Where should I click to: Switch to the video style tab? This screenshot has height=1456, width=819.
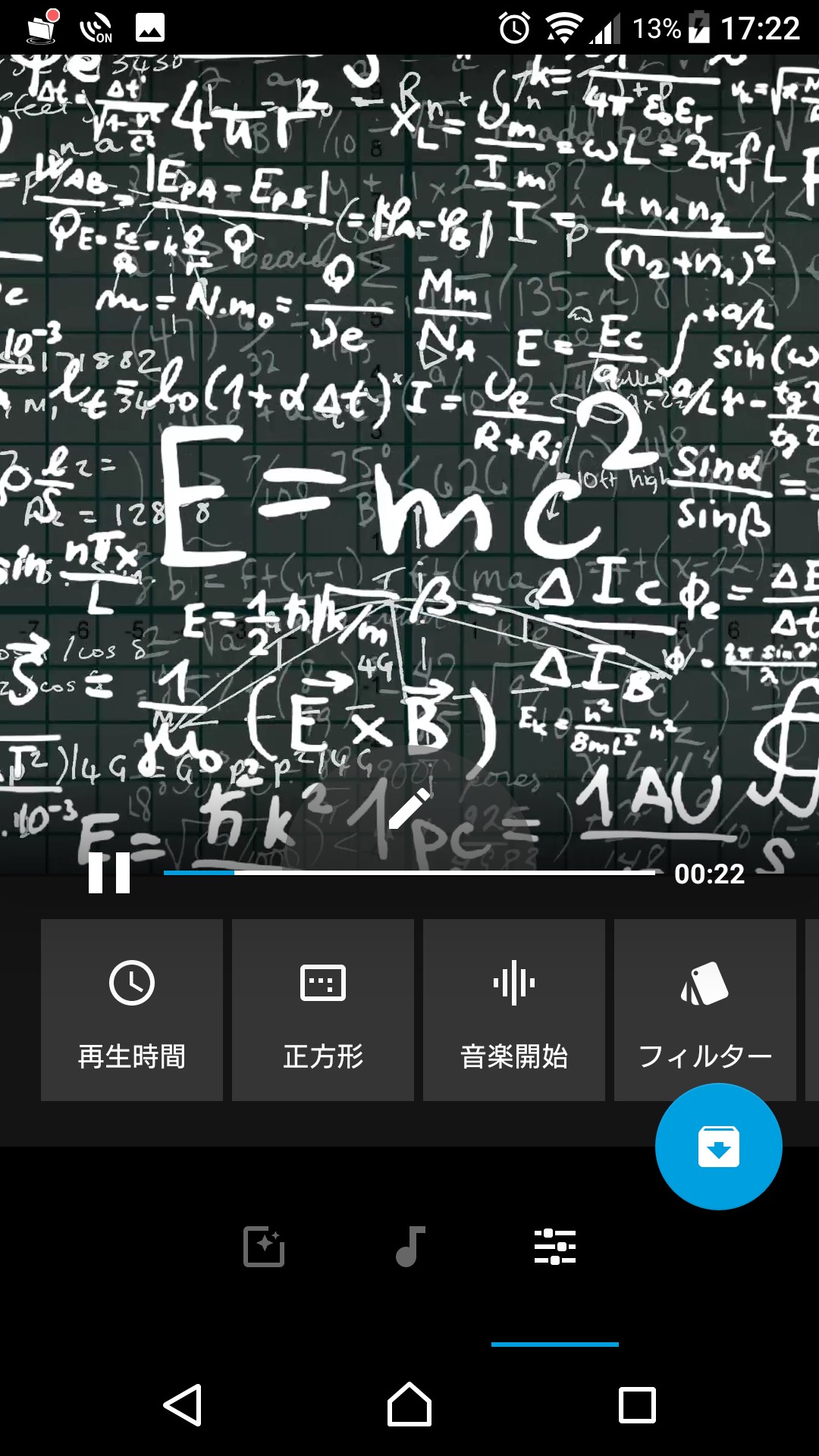click(x=264, y=1246)
